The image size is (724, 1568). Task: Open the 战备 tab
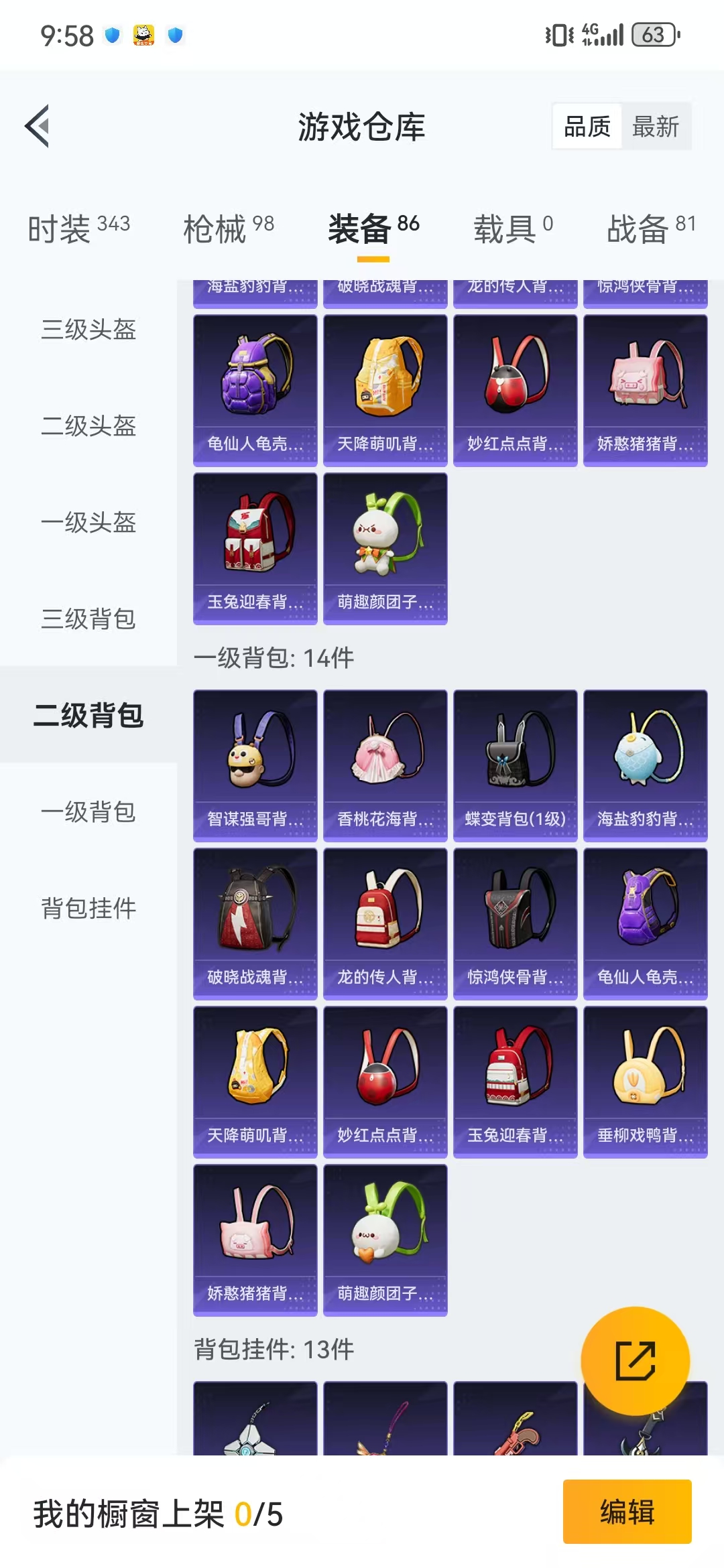(651, 228)
